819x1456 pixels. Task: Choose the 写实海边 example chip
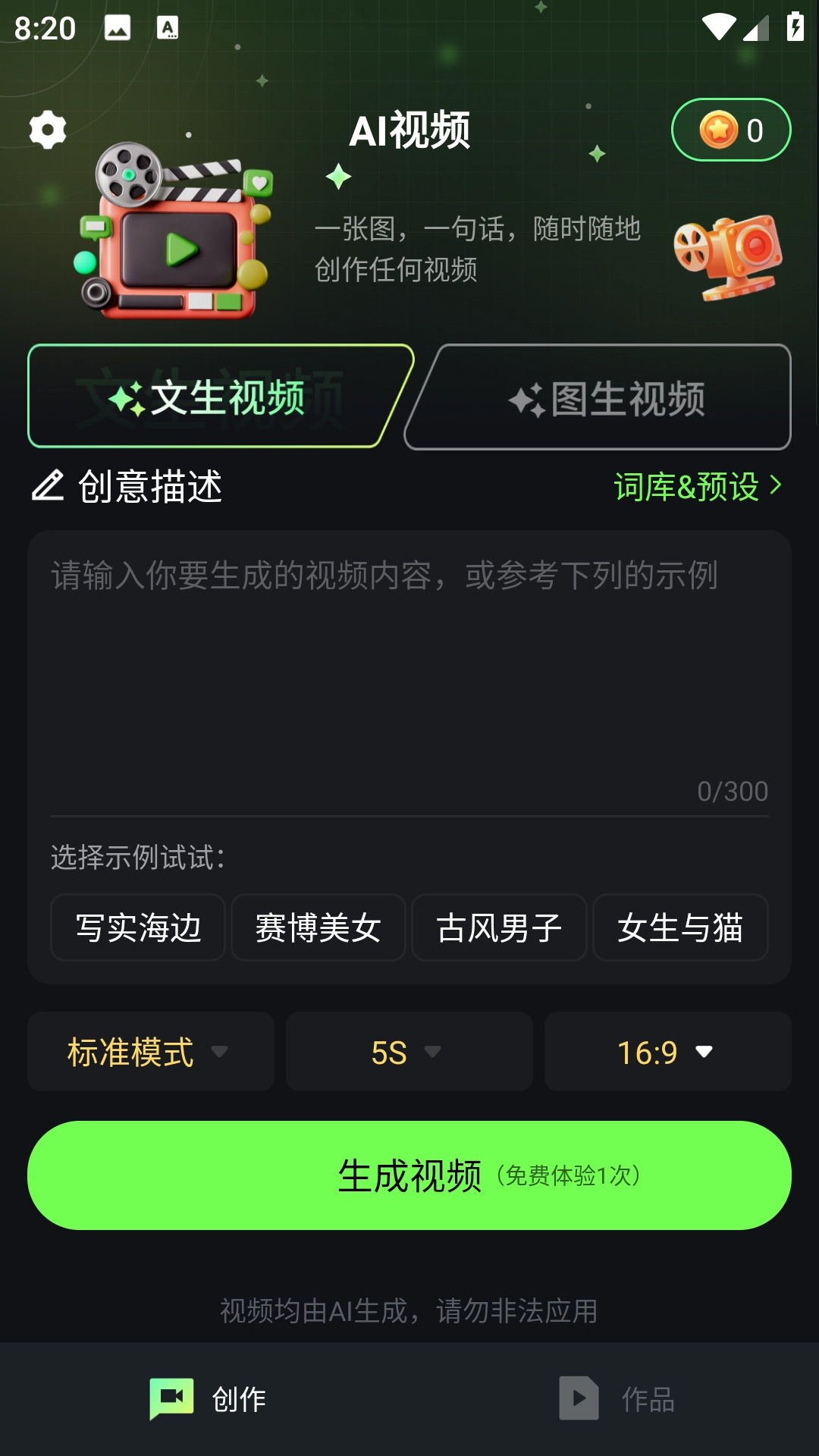point(138,927)
